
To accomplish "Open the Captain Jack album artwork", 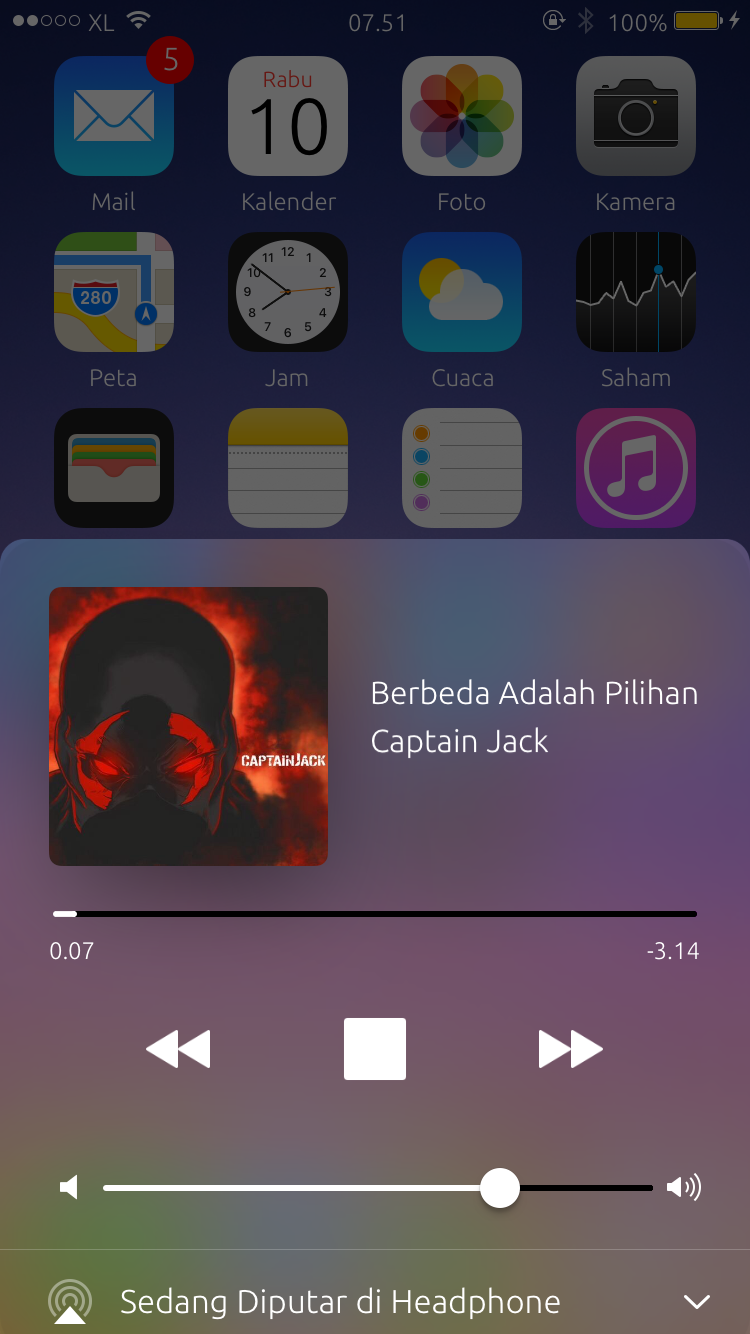I will point(189,726).
